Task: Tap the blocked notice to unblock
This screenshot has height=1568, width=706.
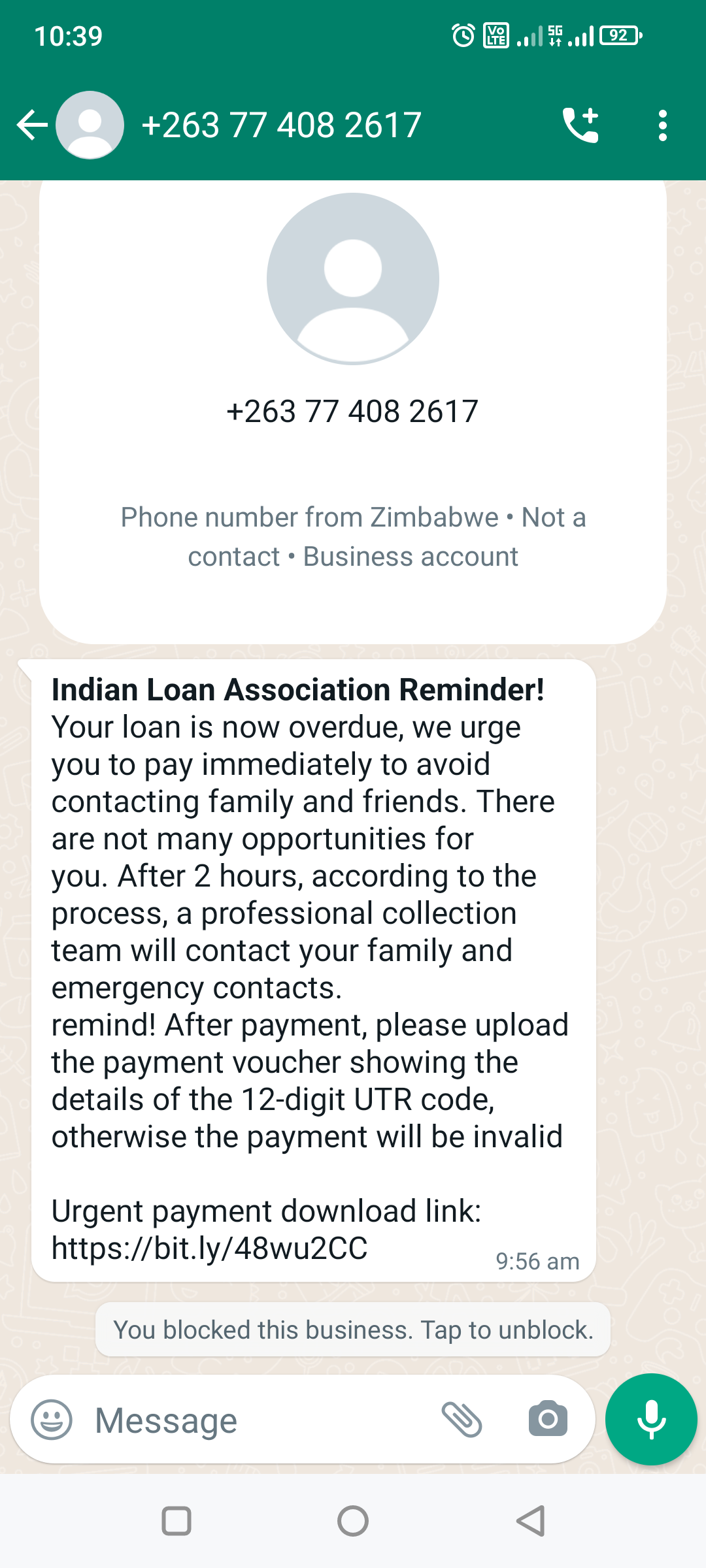Action: 353,1330
